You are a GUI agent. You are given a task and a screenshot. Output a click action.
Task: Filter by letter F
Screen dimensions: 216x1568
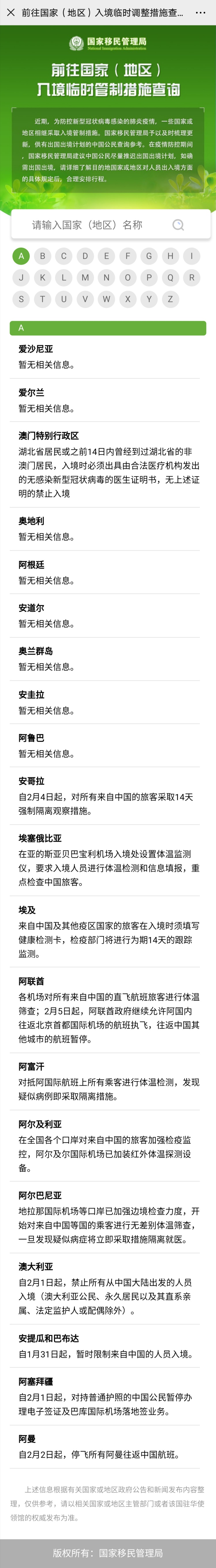point(128,256)
